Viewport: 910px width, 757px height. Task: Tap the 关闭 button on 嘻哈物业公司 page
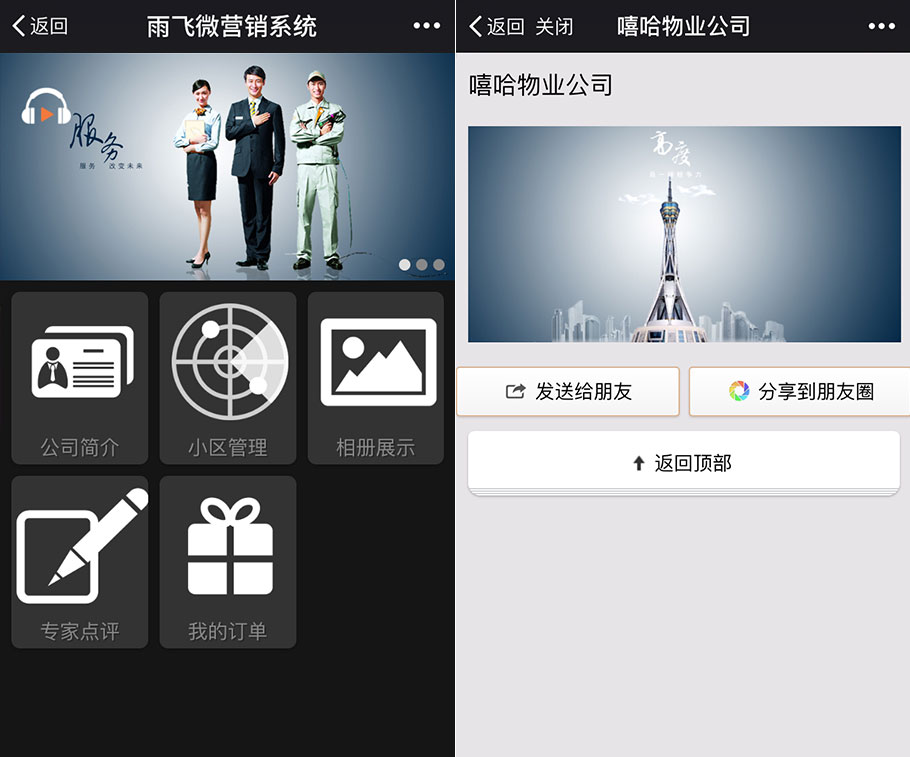[x=554, y=26]
